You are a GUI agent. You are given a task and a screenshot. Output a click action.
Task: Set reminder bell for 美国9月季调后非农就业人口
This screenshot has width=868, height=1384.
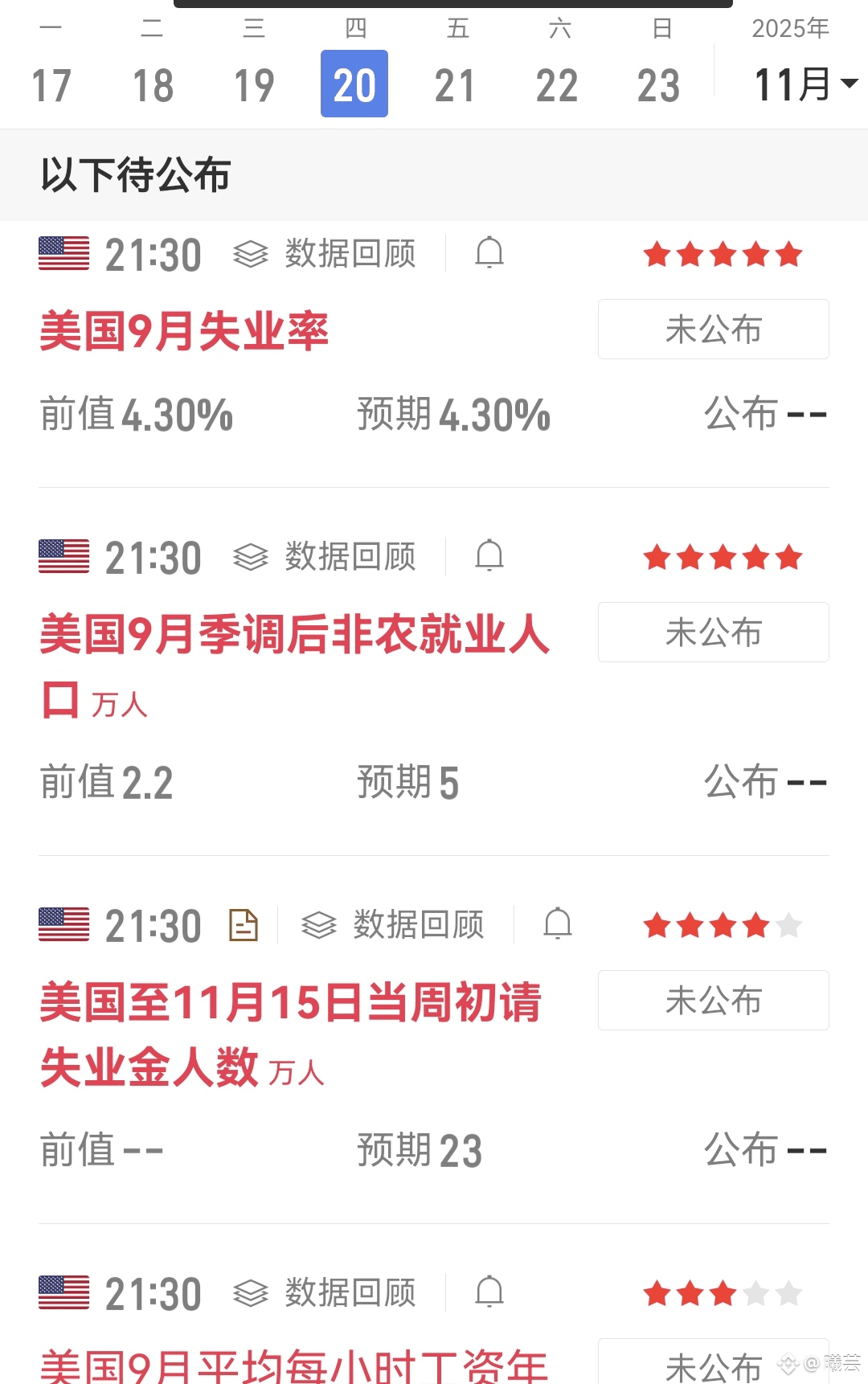tap(489, 555)
